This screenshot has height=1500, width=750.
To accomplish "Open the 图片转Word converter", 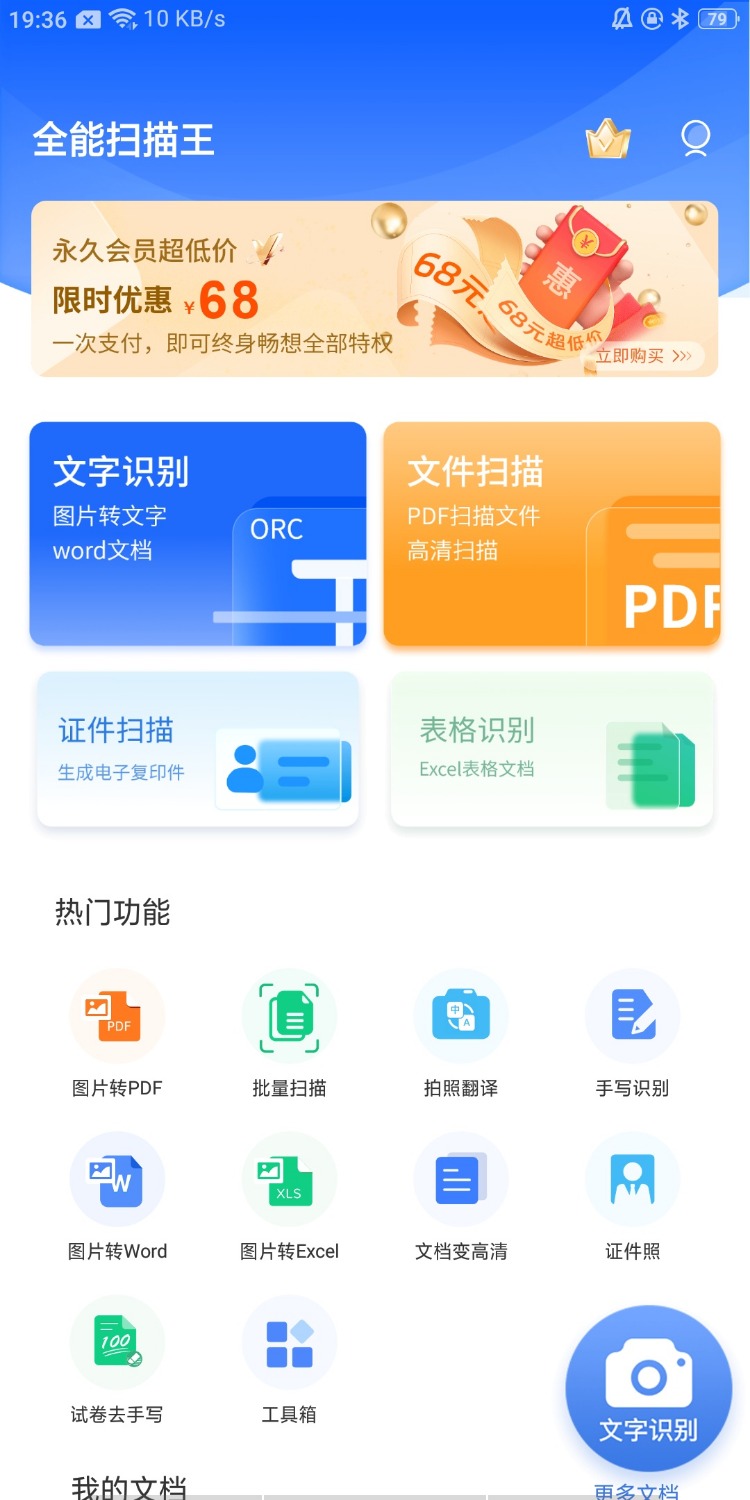I will click(x=116, y=1178).
